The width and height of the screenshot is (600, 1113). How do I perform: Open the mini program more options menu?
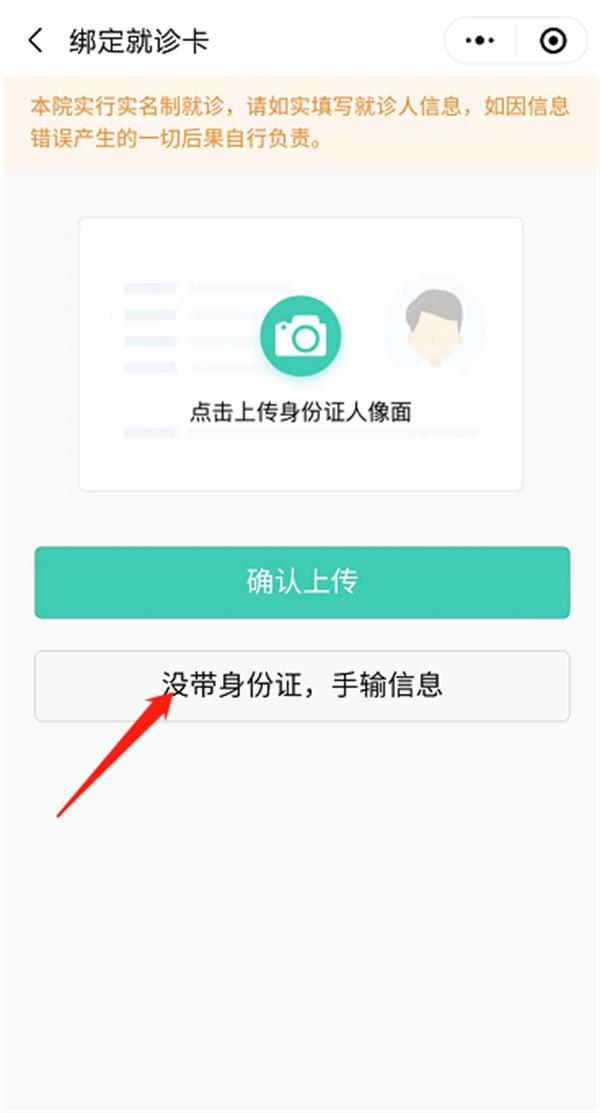pos(481,41)
